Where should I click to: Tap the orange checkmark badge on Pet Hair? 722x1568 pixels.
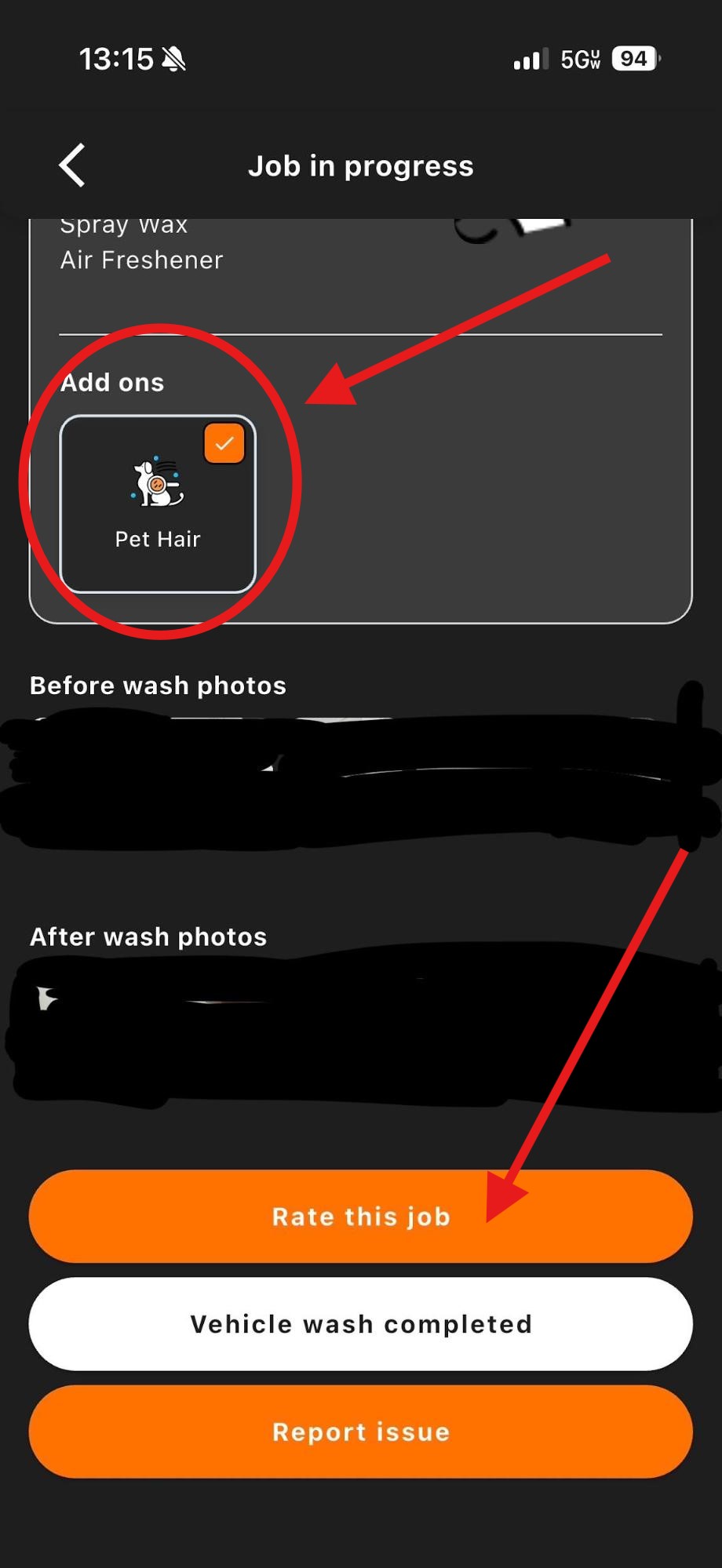(x=225, y=443)
